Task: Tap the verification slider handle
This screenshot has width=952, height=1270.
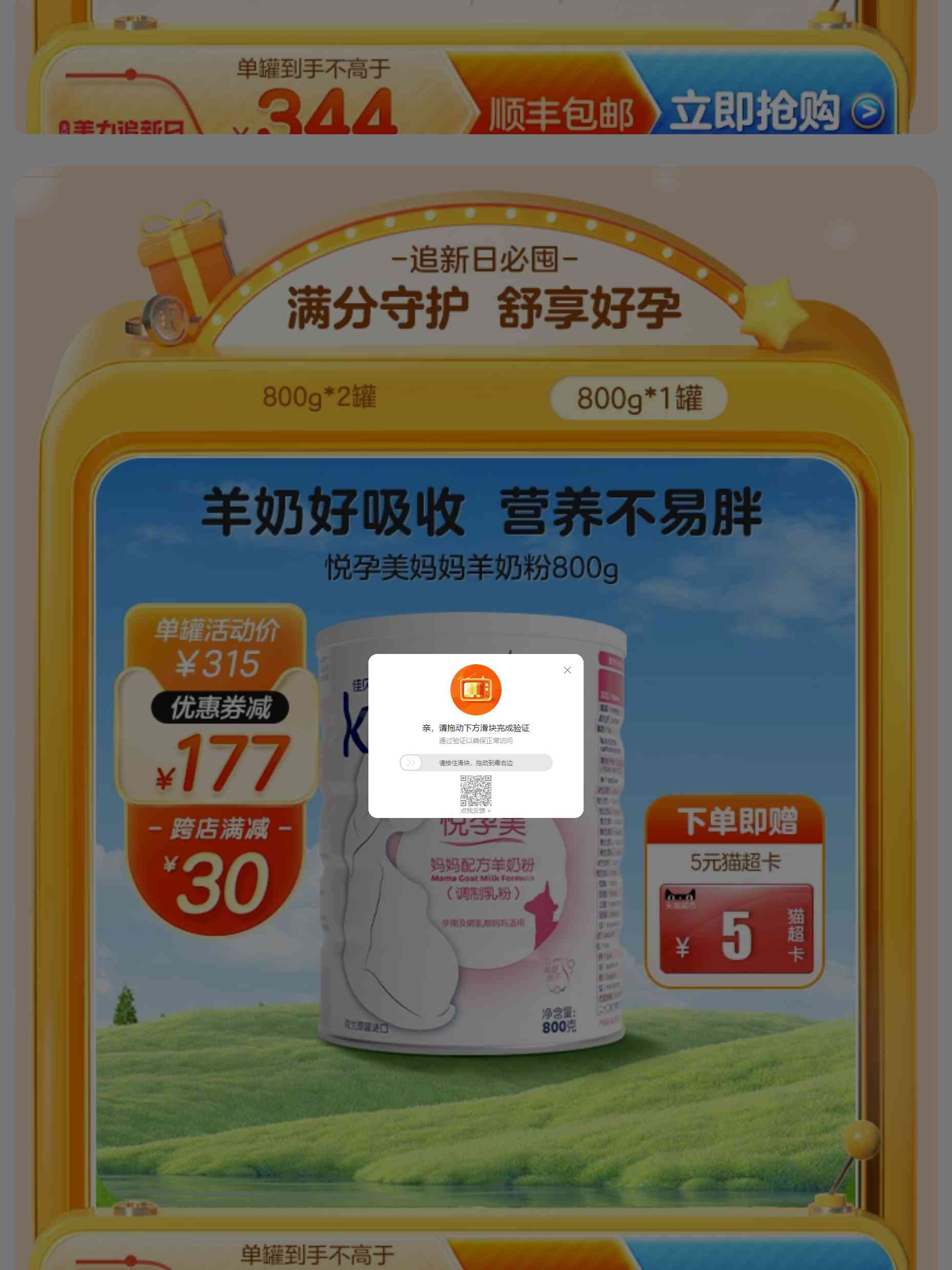Action: (411, 763)
